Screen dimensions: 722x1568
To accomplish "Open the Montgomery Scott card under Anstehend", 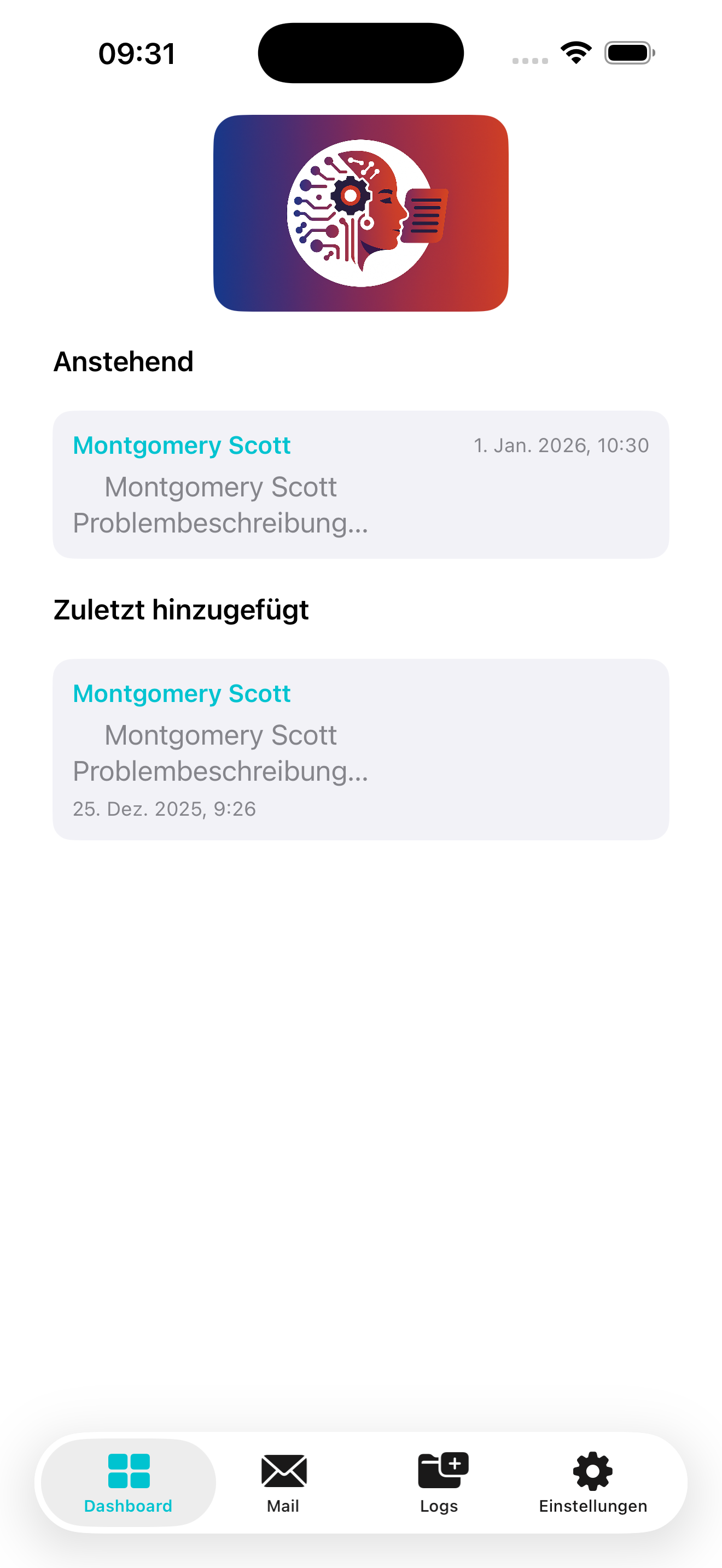I will click(x=360, y=484).
